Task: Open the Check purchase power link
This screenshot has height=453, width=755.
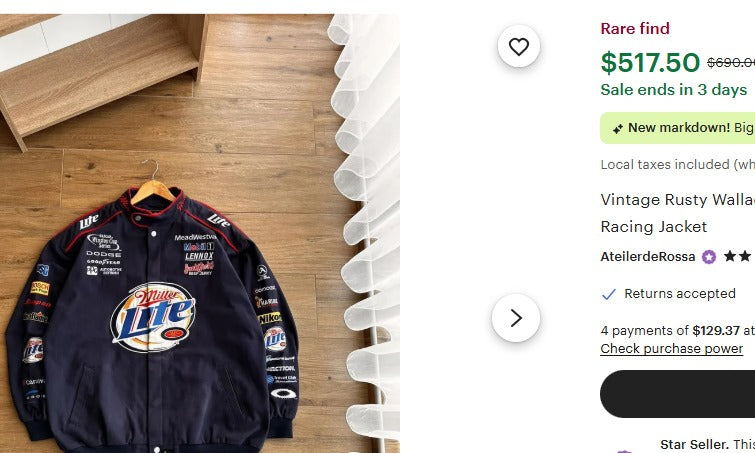Action: tap(671, 349)
